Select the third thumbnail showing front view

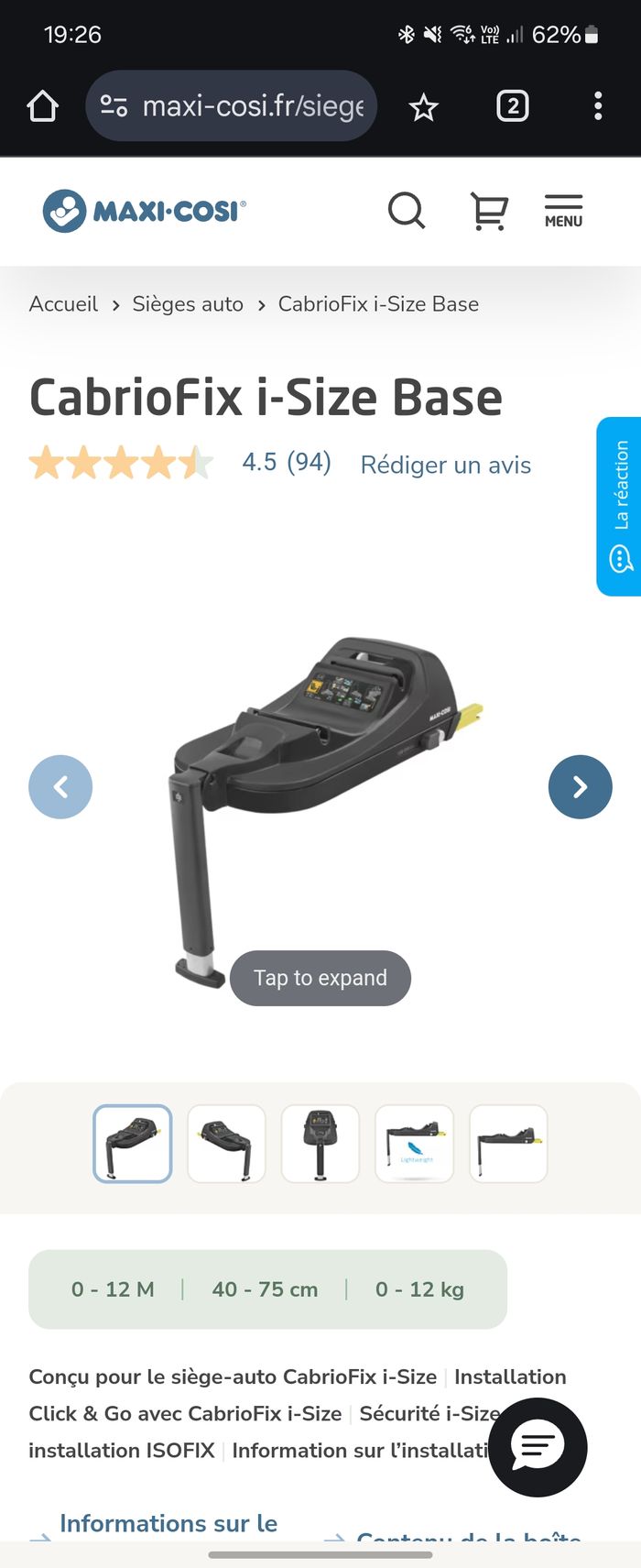(320, 1144)
